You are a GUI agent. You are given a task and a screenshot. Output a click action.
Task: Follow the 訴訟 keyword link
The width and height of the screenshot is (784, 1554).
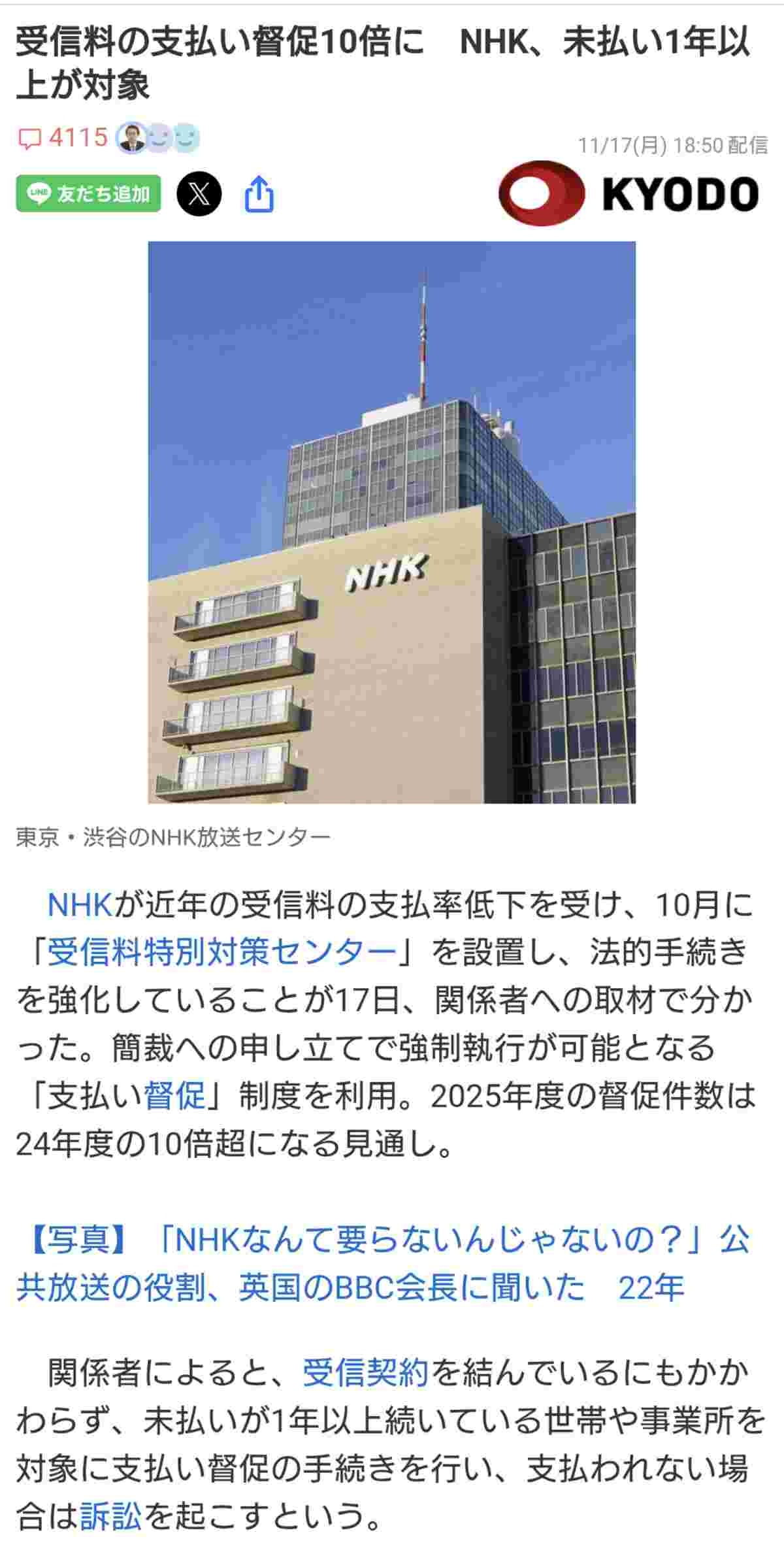tap(110, 1516)
